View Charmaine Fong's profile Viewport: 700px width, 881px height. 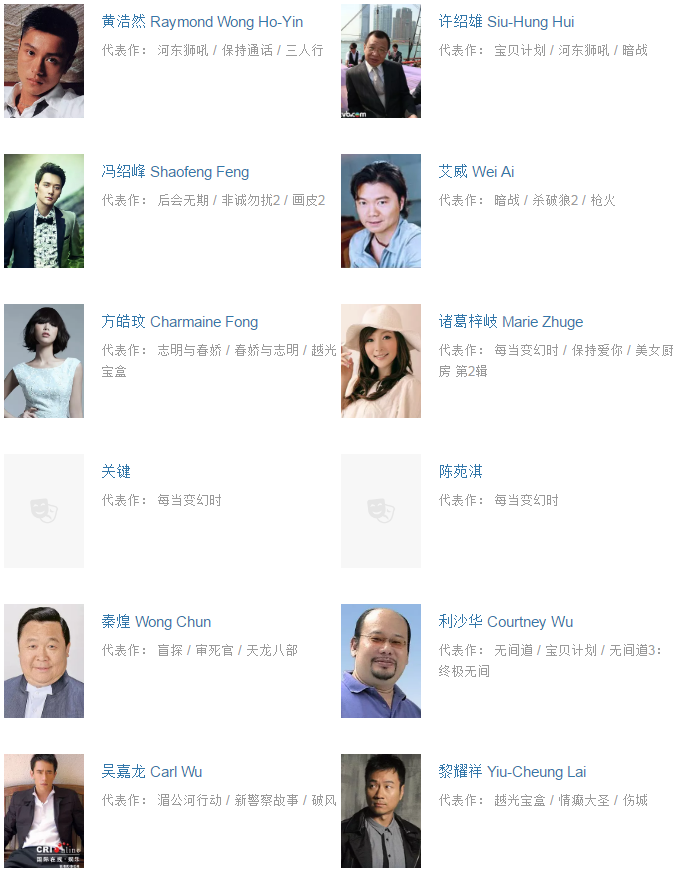coord(179,322)
